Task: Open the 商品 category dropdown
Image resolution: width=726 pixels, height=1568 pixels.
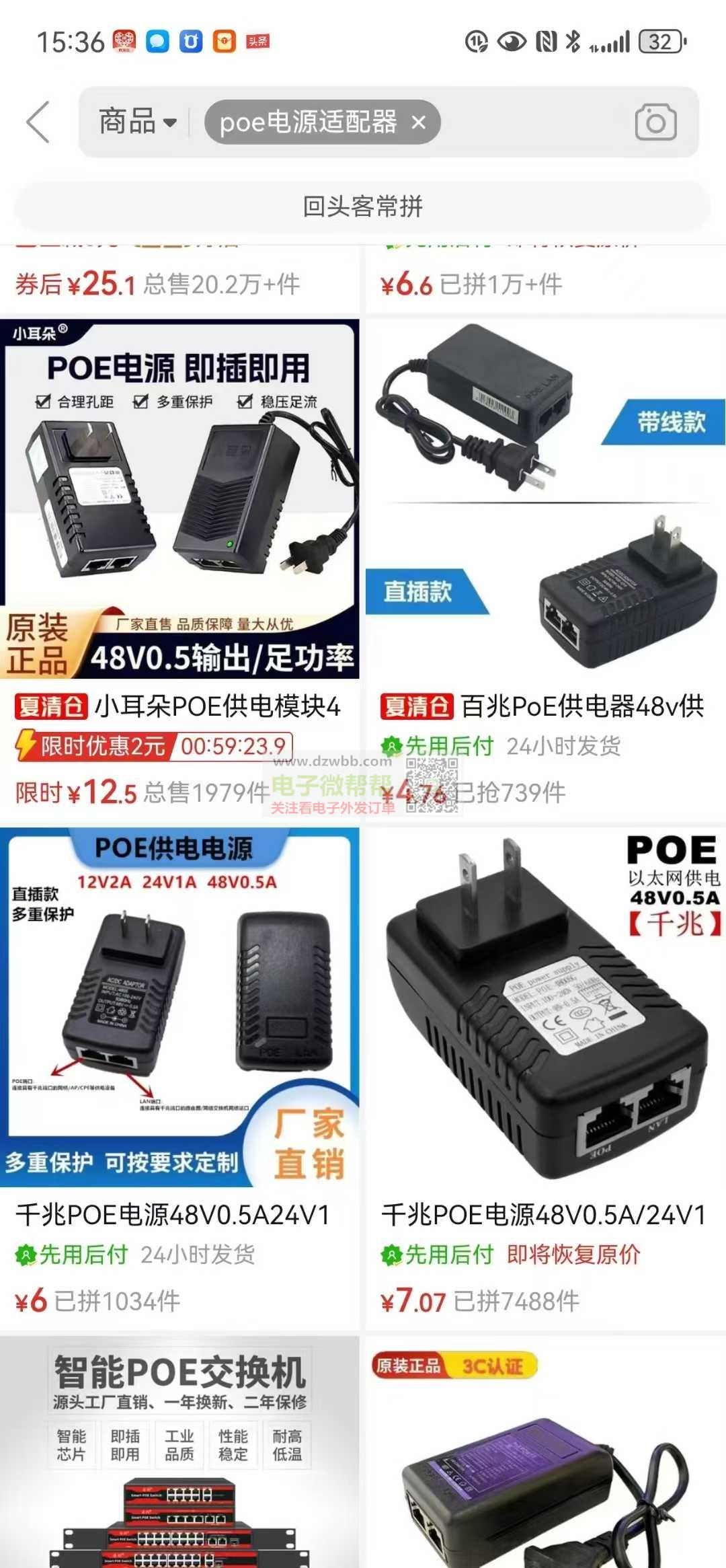Action: [138, 122]
